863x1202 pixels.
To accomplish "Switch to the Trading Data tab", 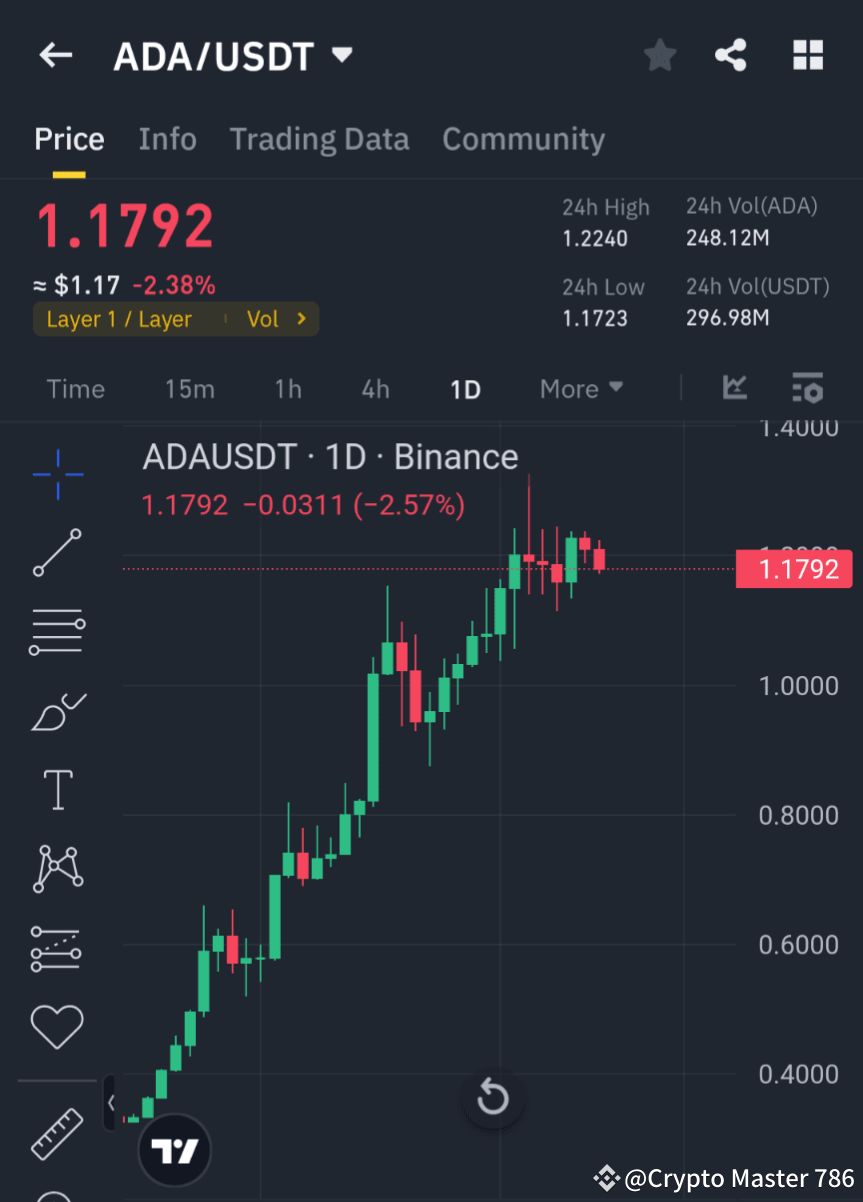I will pyautogui.click(x=319, y=139).
